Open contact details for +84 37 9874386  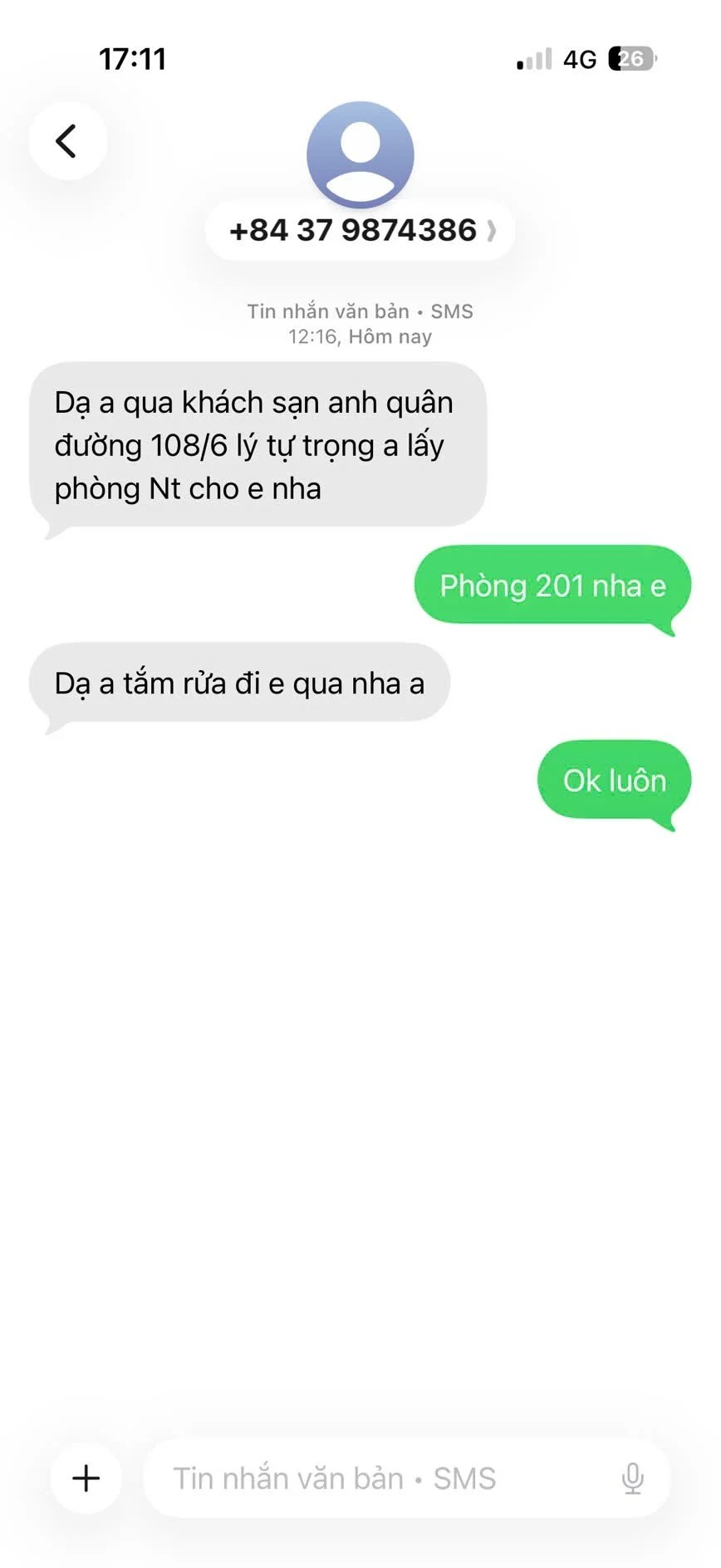[x=360, y=231]
